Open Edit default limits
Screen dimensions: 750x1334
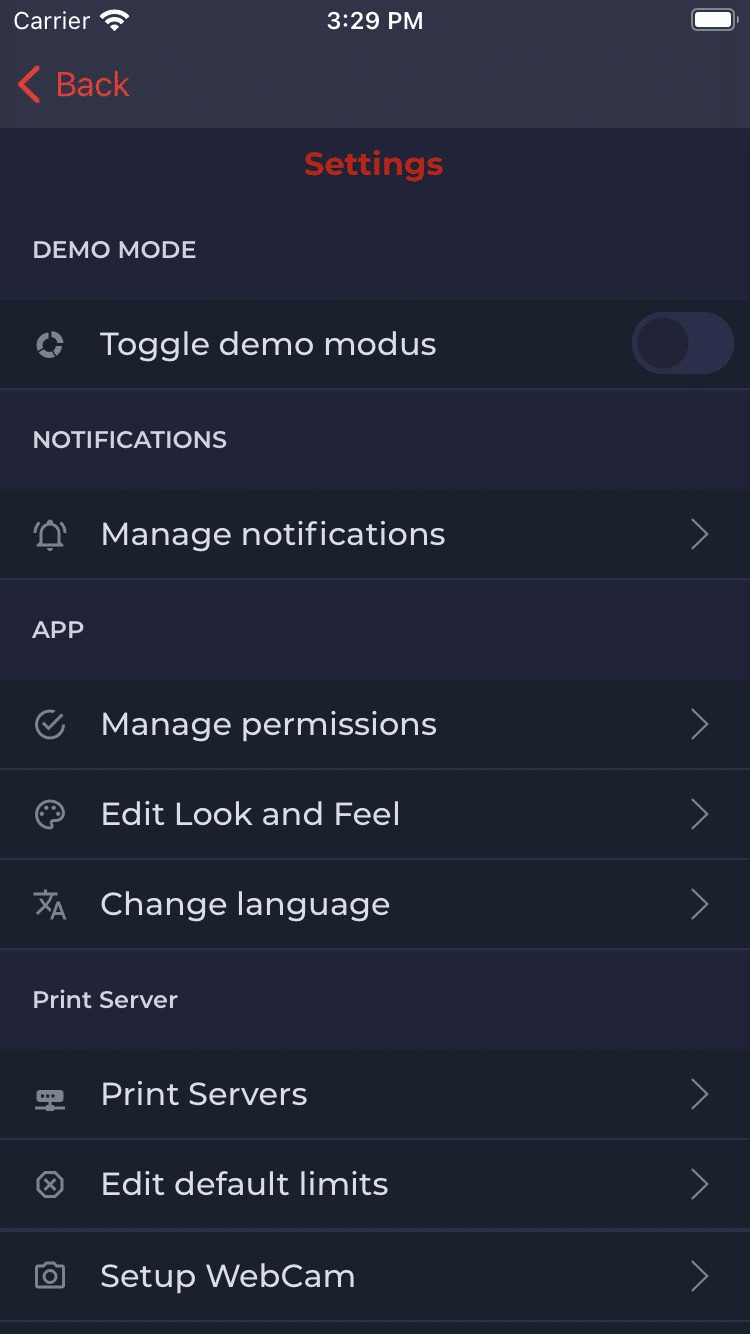pos(375,1184)
